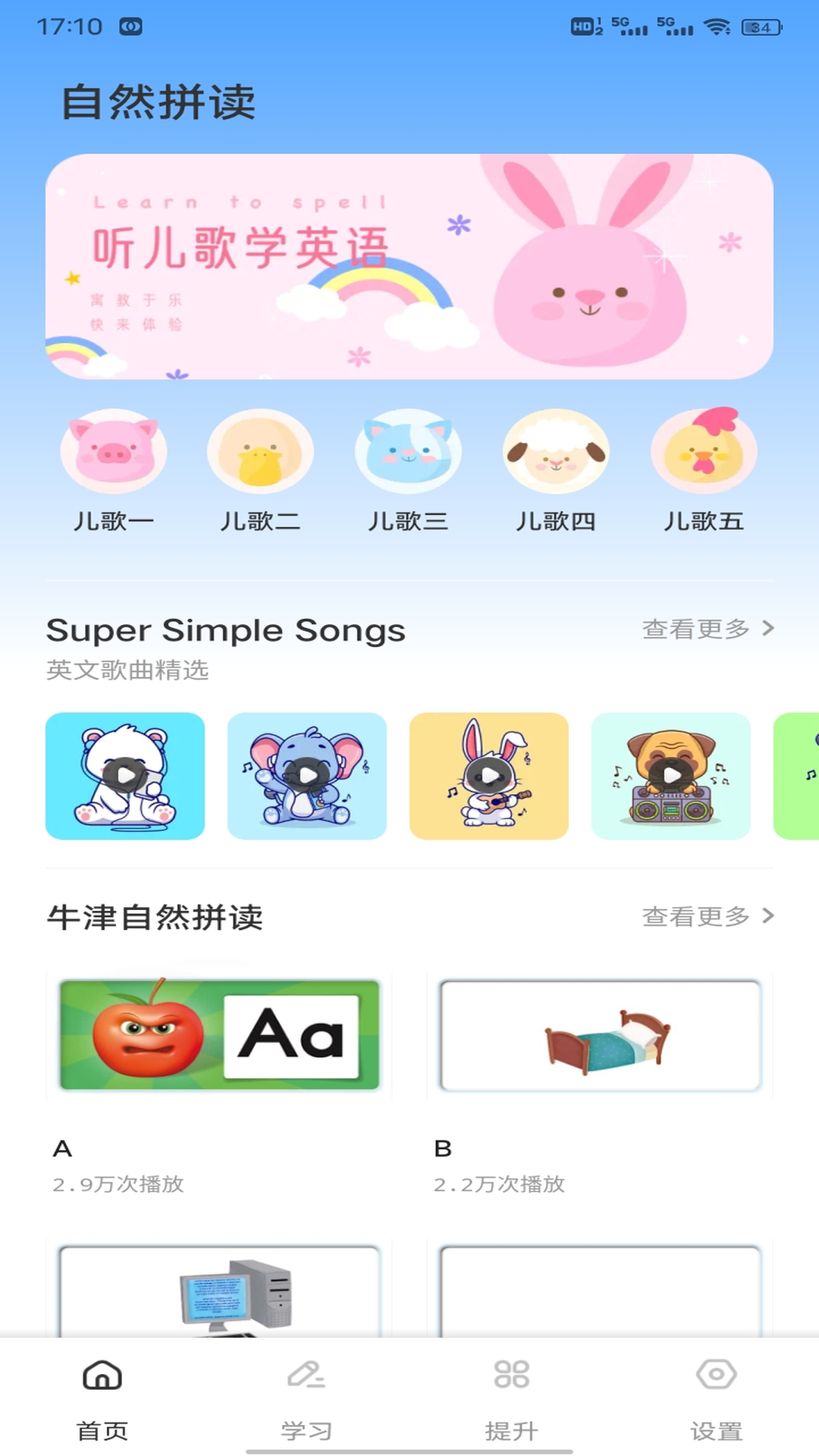
Task: Select the pig icon for 儿歌一
Action: pyautogui.click(x=114, y=450)
